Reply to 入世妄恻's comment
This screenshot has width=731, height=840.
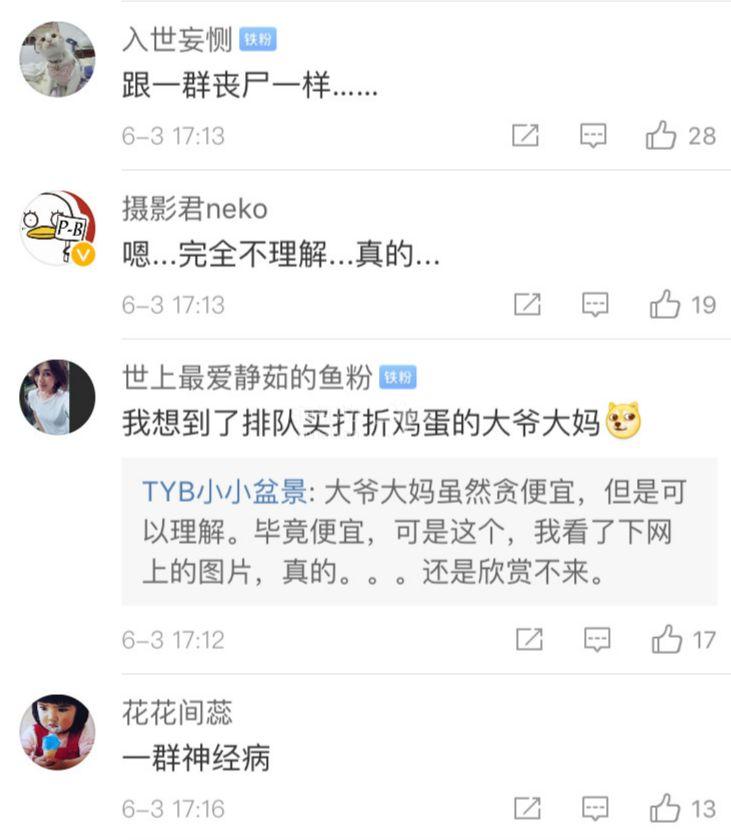[x=594, y=135]
